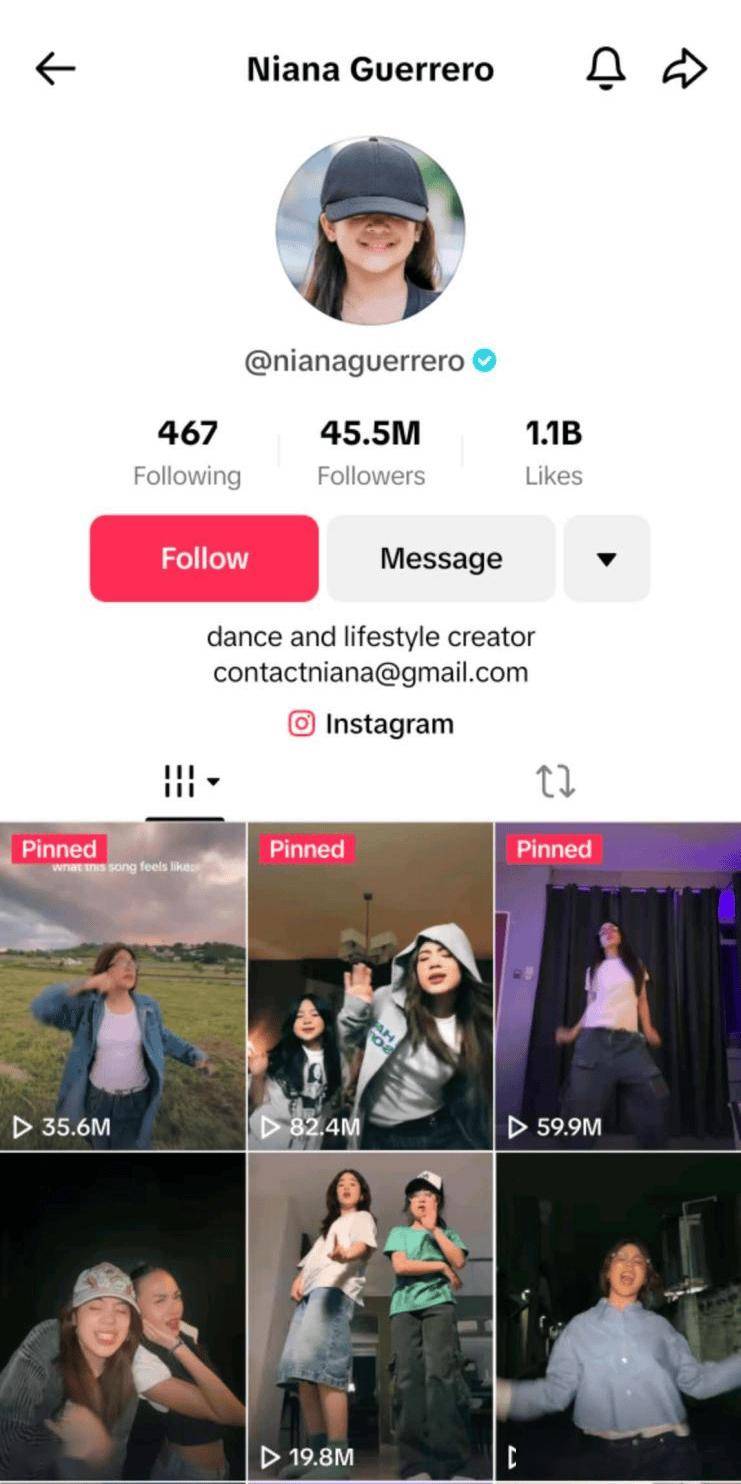This screenshot has width=741, height=1484.
Task: Expand the suggested accounts dropdown arrow
Action: (606, 558)
